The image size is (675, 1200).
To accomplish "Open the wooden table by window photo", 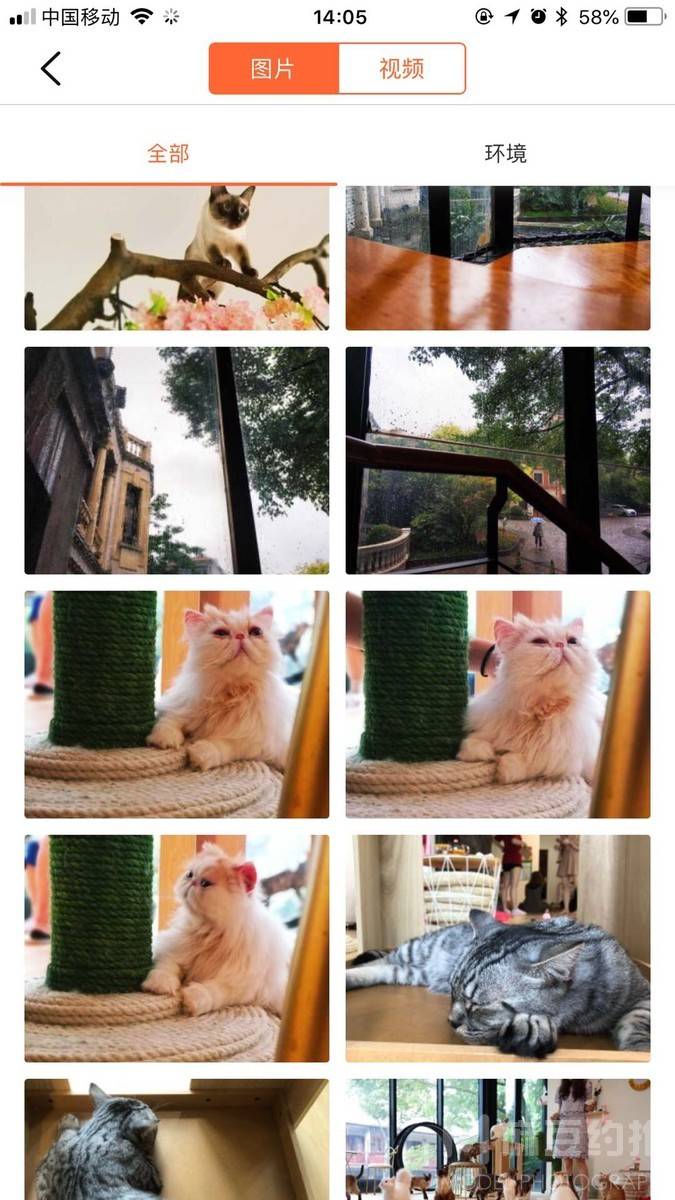I will (x=498, y=258).
